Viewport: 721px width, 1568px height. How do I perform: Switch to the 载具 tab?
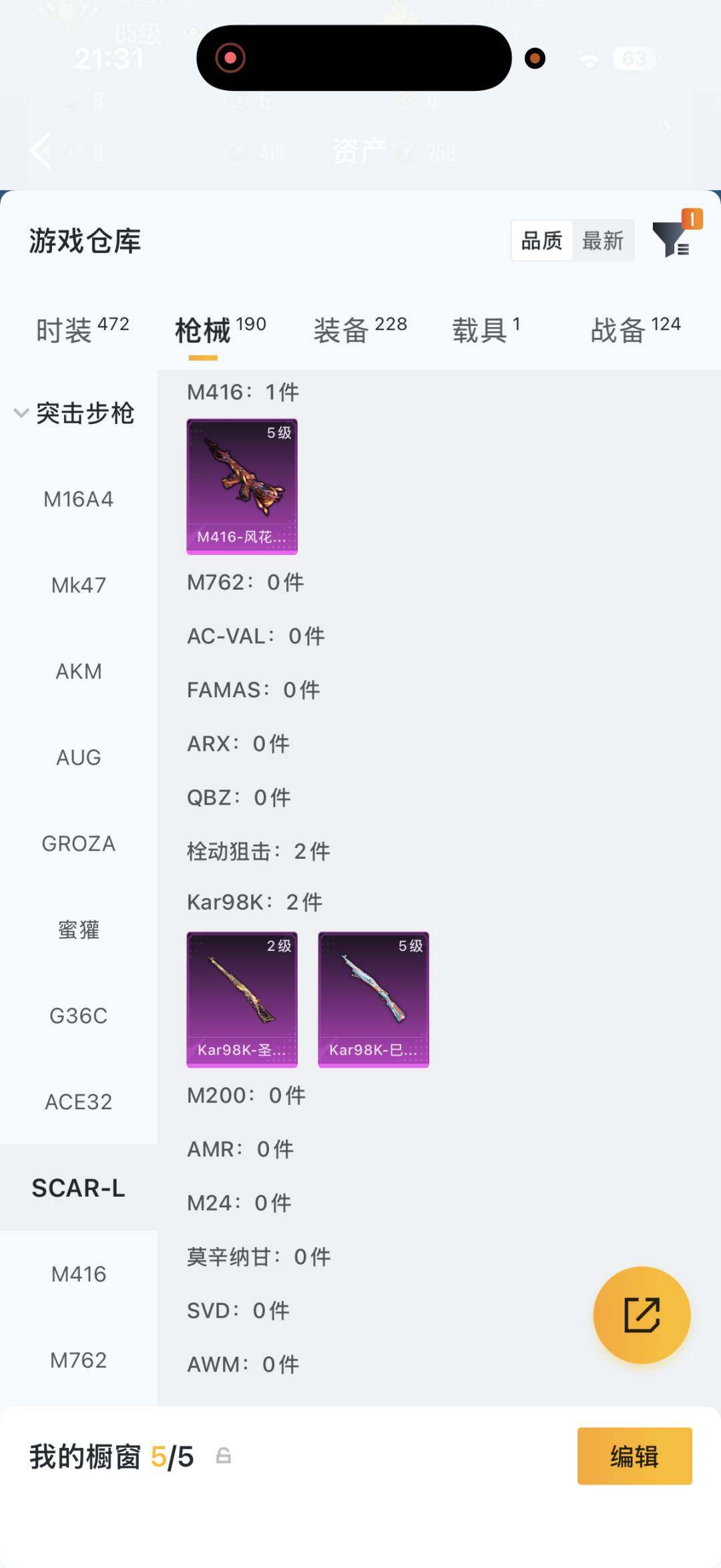[x=486, y=330]
